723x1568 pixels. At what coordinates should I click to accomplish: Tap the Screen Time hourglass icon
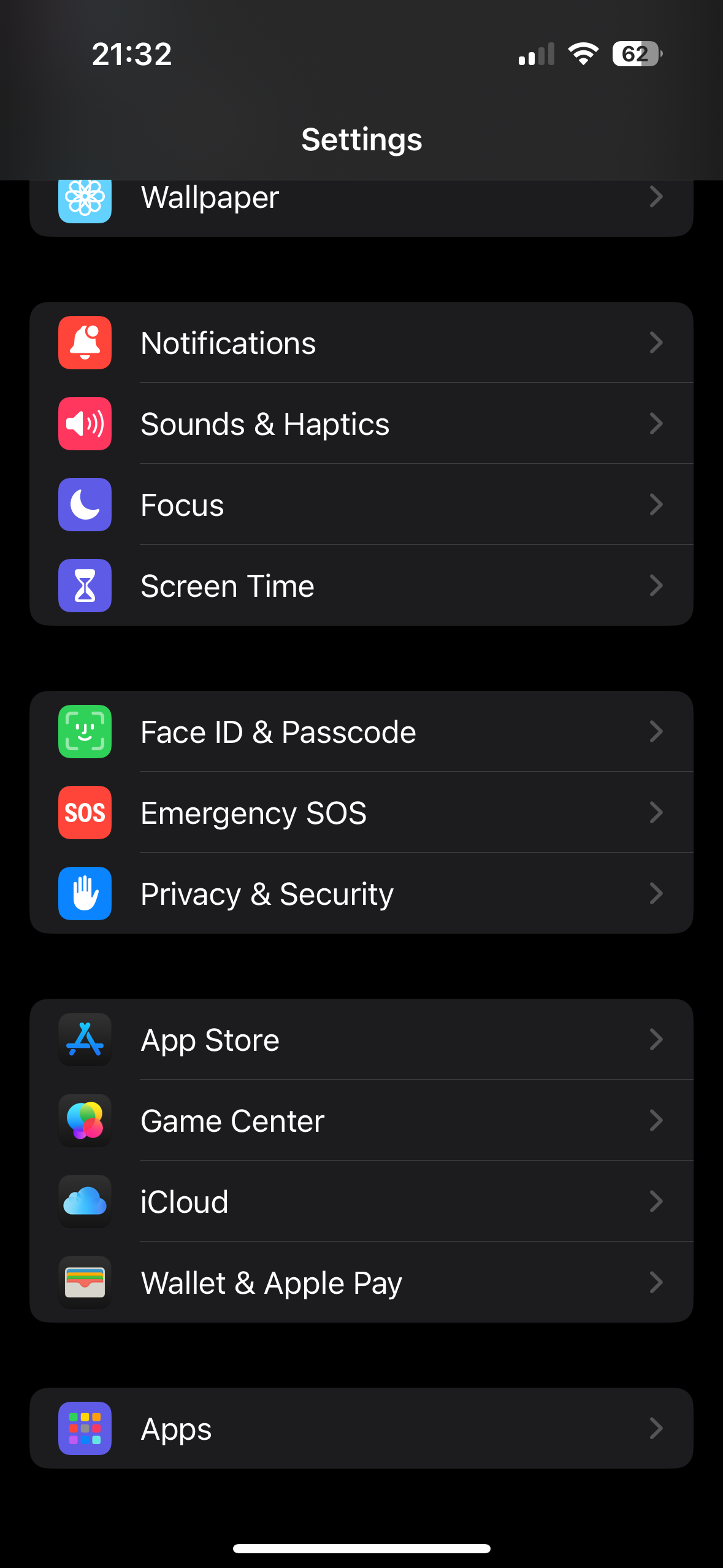click(85, 586)
